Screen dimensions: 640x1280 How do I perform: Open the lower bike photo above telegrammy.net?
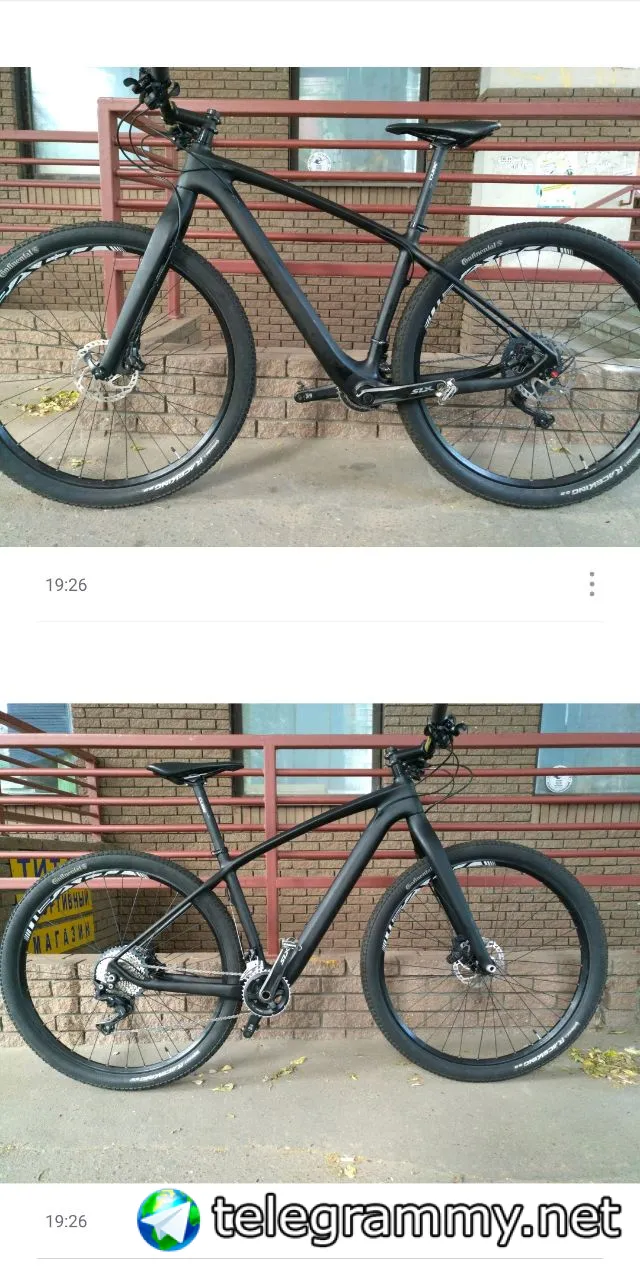(x=320, y=942)
